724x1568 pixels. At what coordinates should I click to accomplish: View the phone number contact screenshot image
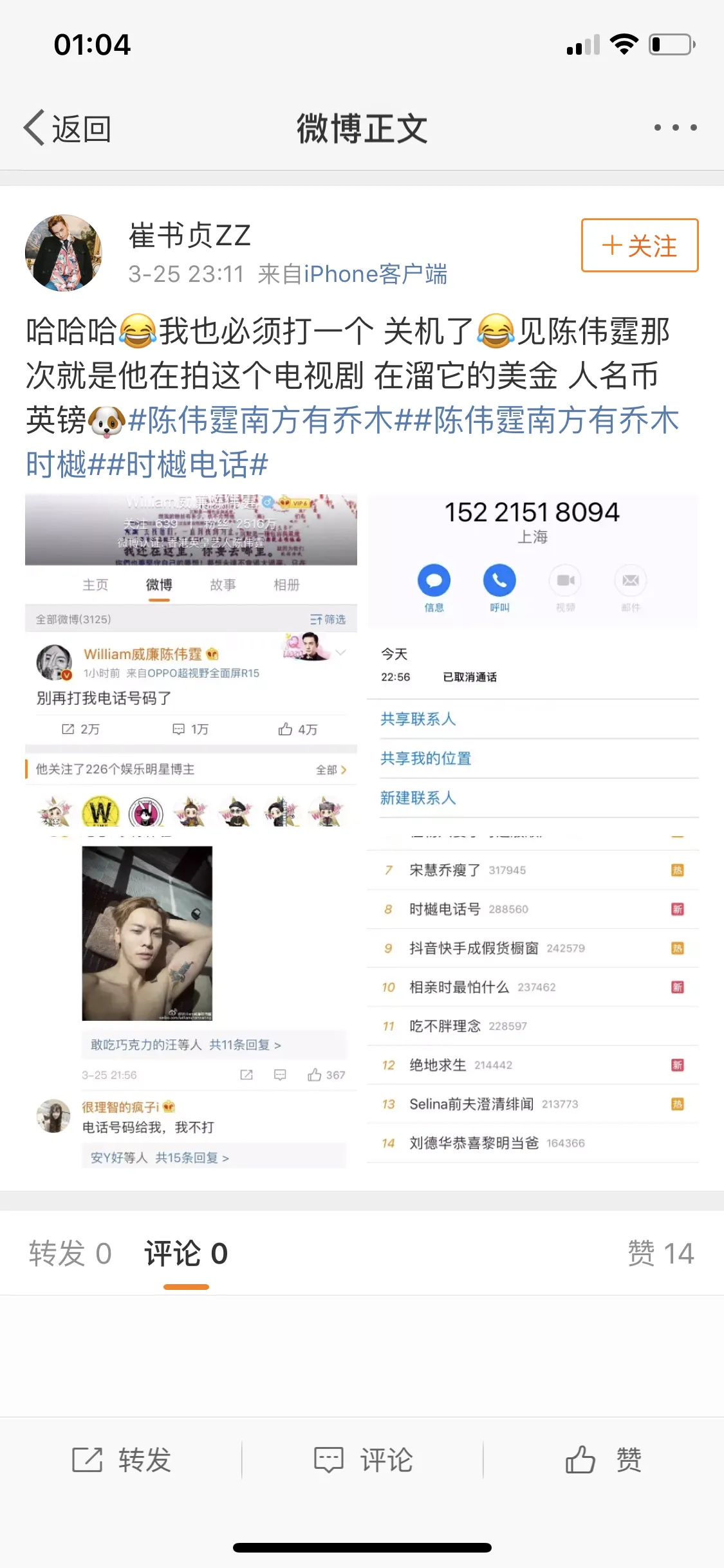tap(533, 660)
